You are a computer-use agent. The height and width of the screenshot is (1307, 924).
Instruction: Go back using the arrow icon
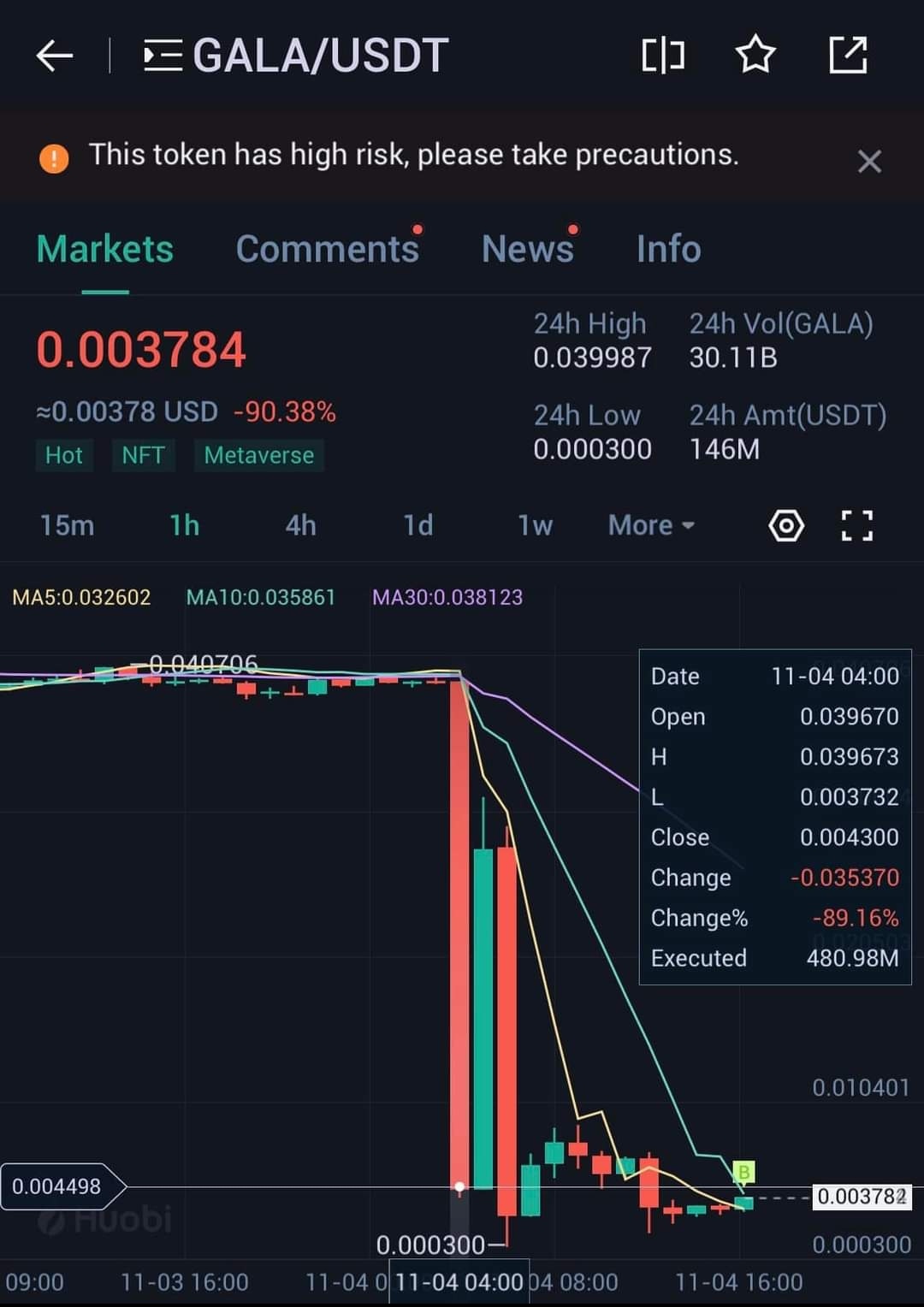pyautogui.click(x=55, y=56)
